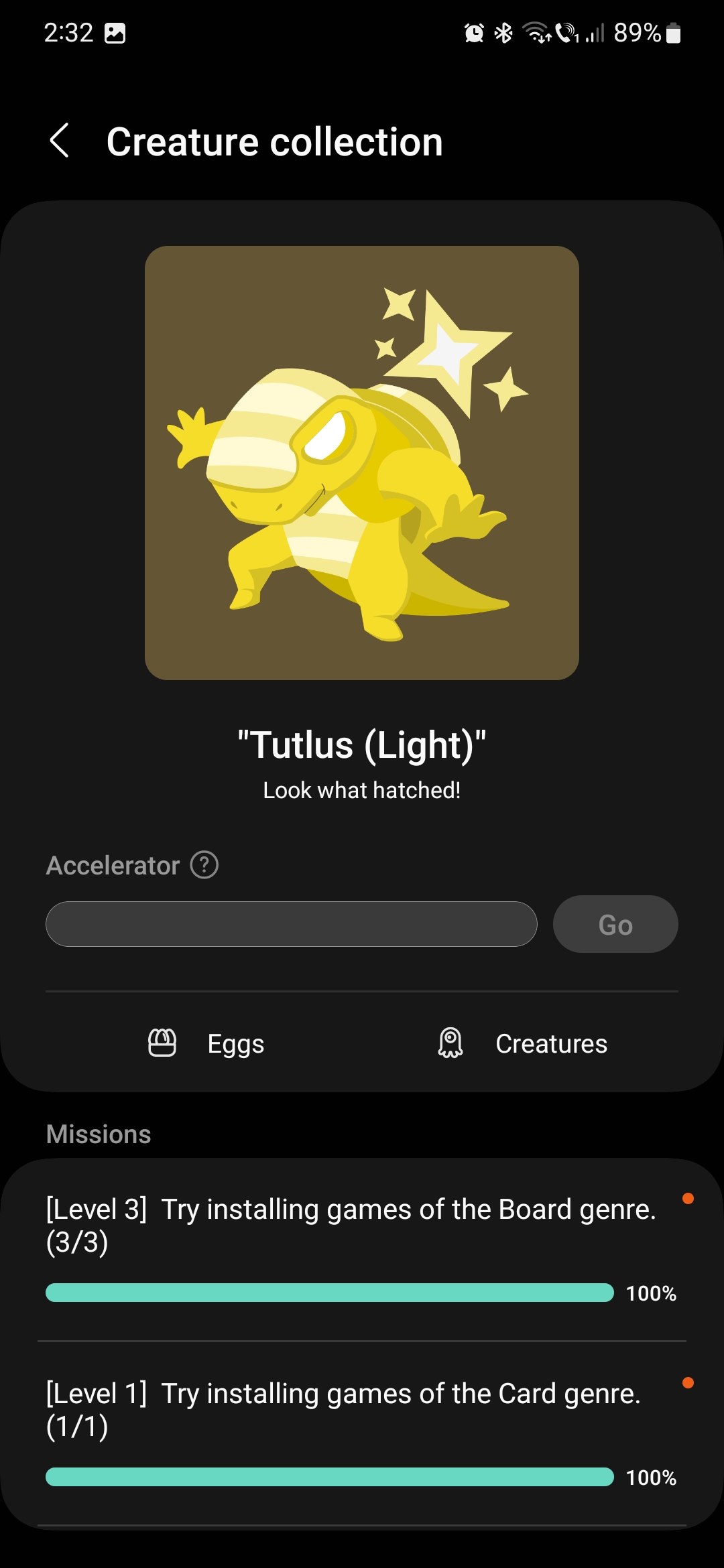
Task: Open the Accelerator help icon
Action: click(204, 864)
